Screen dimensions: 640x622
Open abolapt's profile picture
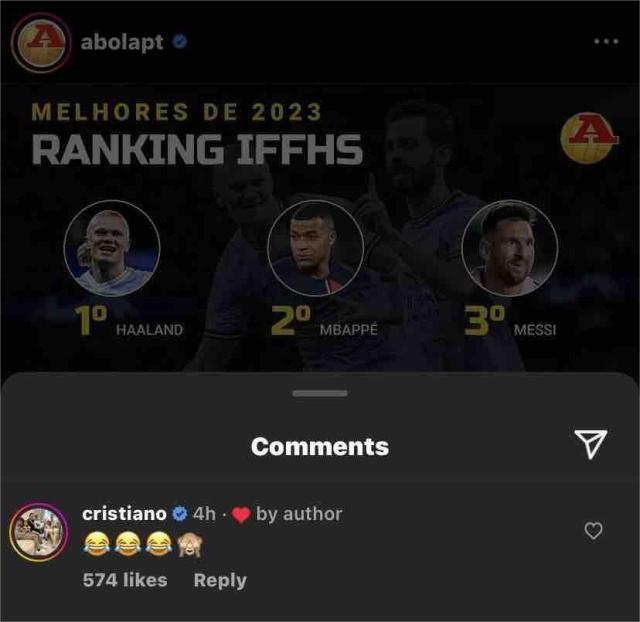[40, 42]
